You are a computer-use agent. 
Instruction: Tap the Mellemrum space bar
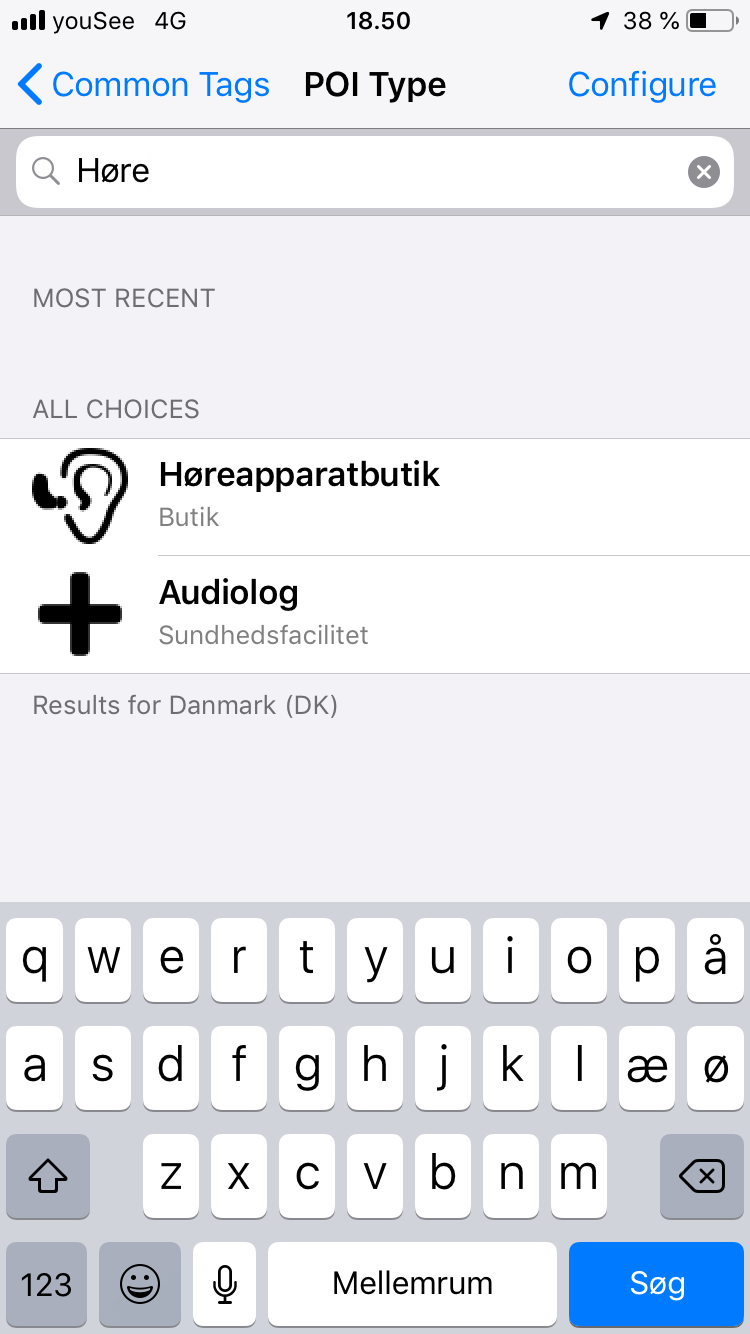pos(412,1283)
